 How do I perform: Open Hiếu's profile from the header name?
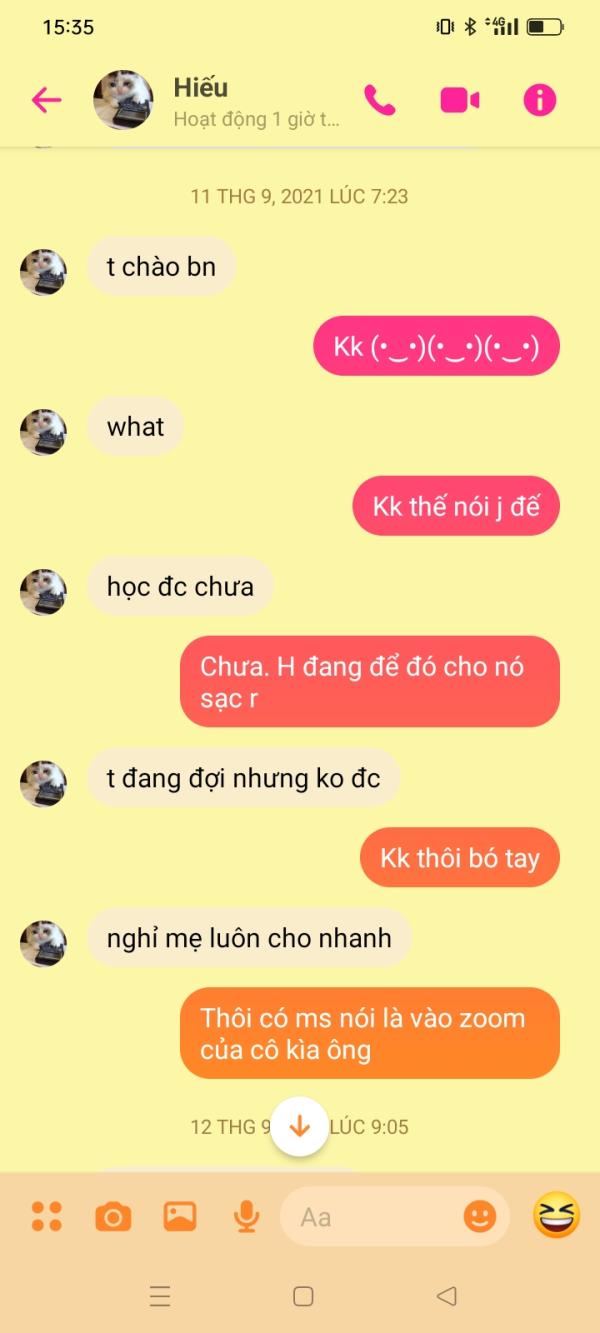201,87
